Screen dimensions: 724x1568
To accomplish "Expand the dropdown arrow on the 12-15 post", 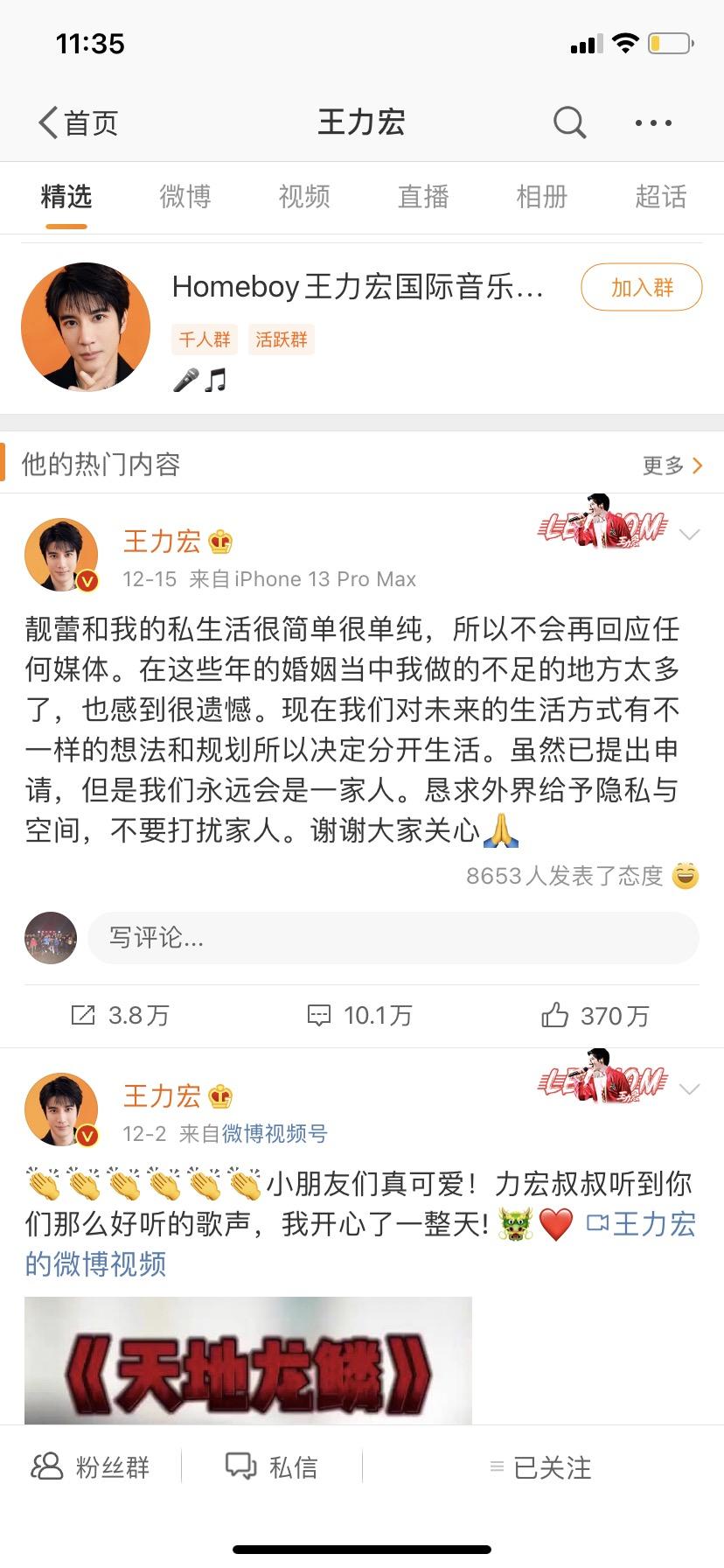I will tap(690, 535).
